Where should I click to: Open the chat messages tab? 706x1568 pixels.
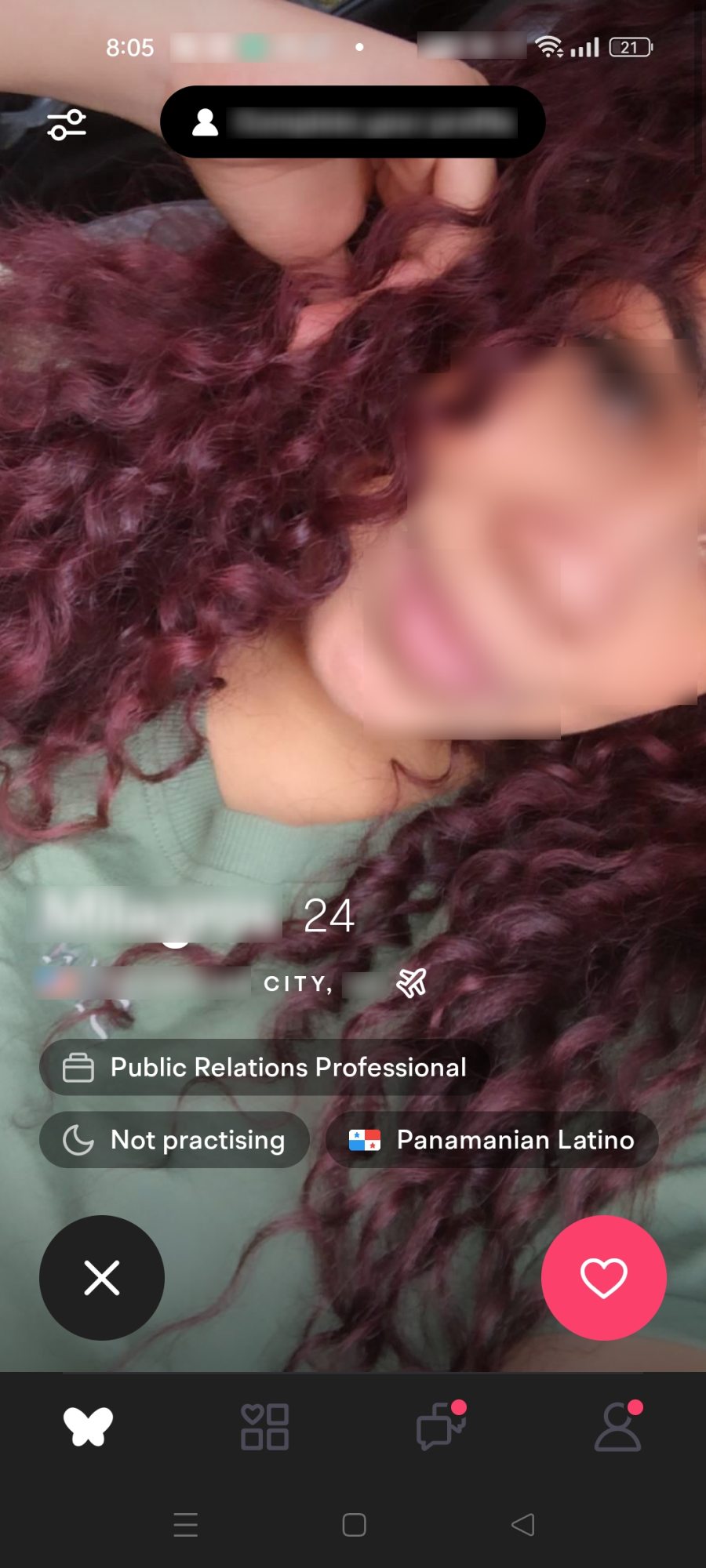[441, 1425]
